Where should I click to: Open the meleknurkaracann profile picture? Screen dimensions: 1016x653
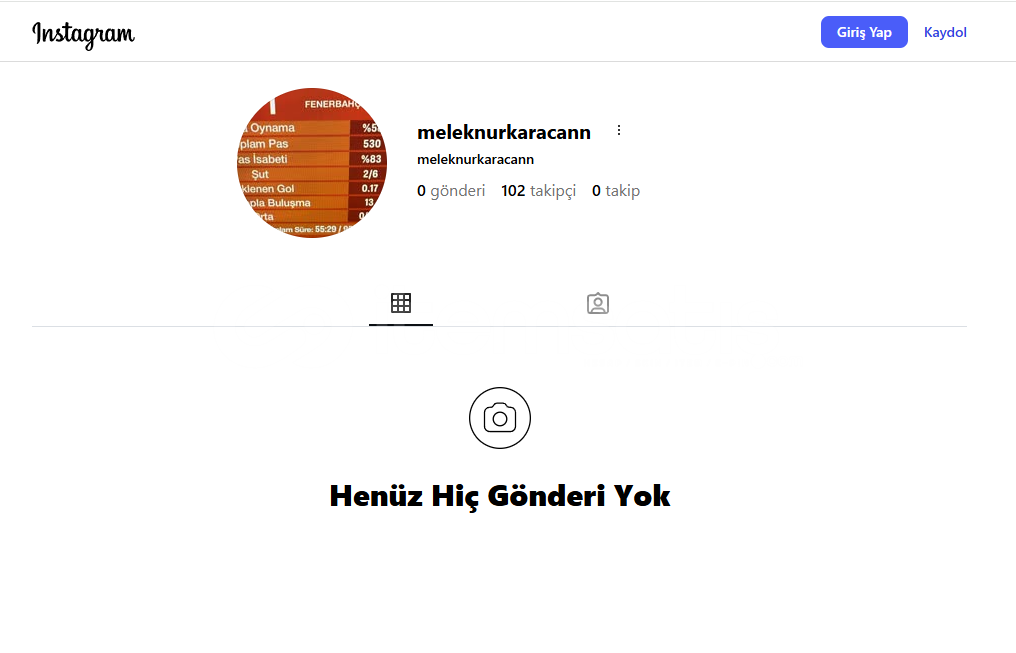[312, 162]
